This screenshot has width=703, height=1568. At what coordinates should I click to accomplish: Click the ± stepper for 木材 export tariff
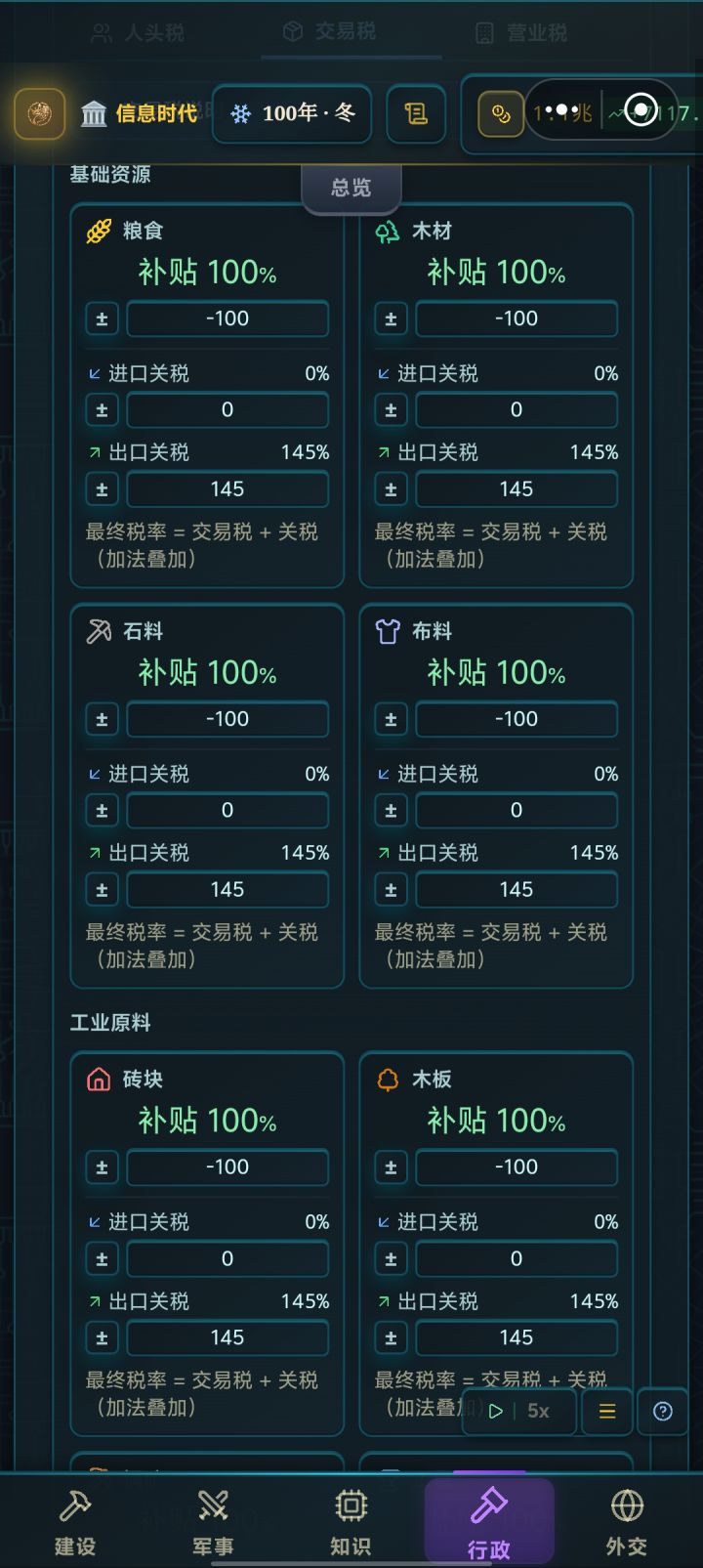coord(391,488)
